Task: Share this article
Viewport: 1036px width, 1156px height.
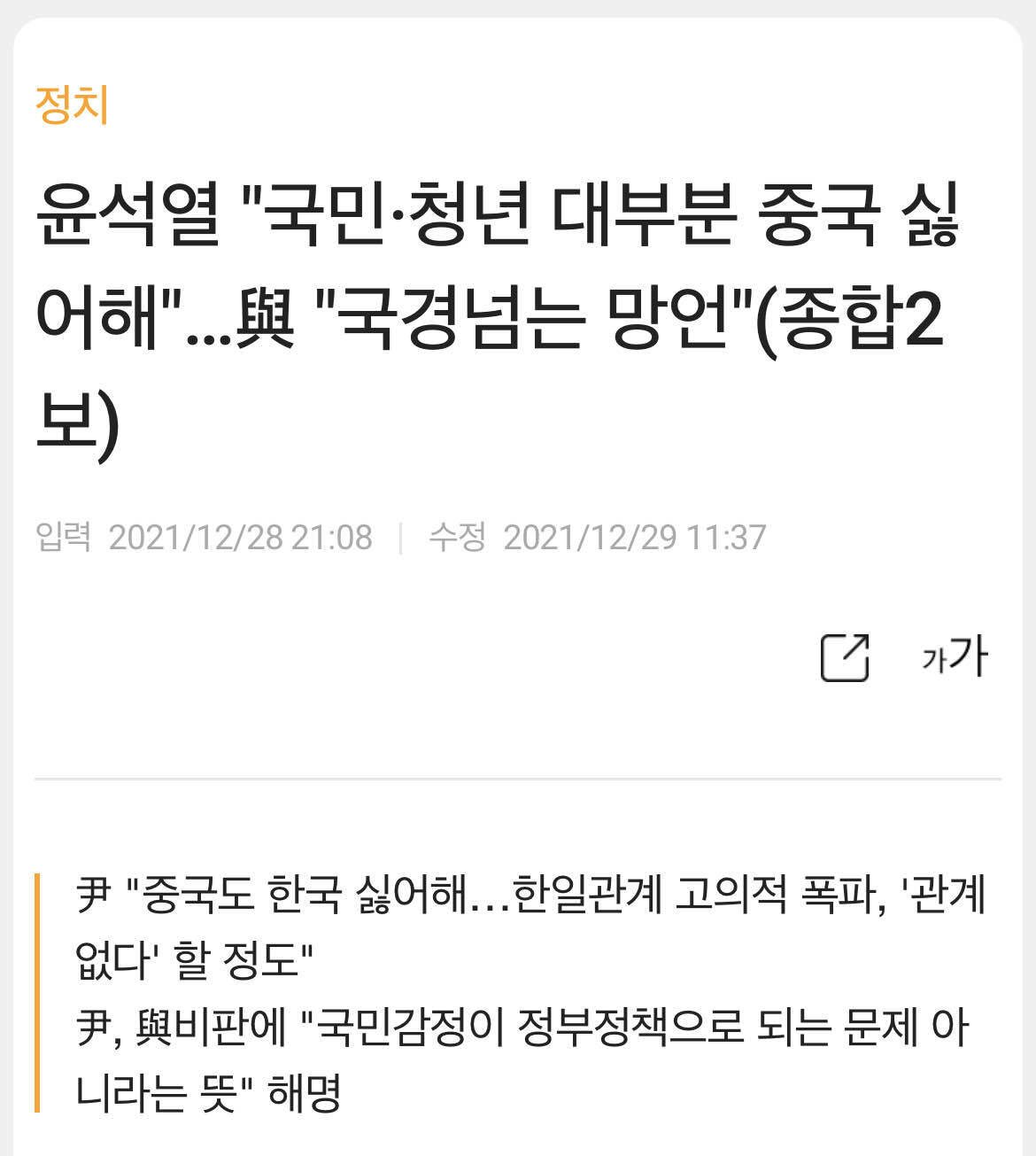Action: point(845,657)
